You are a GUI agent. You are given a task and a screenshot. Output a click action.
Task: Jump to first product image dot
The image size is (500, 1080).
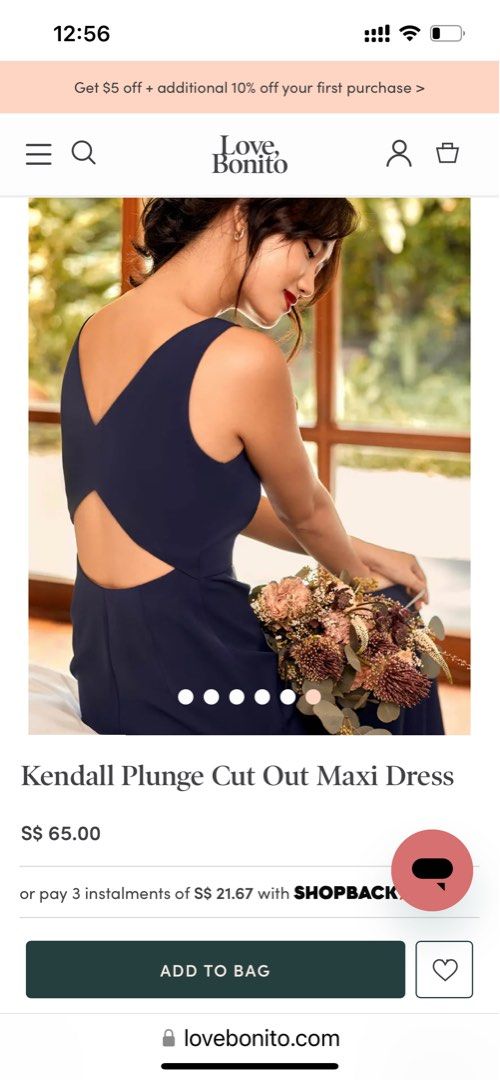185,697
